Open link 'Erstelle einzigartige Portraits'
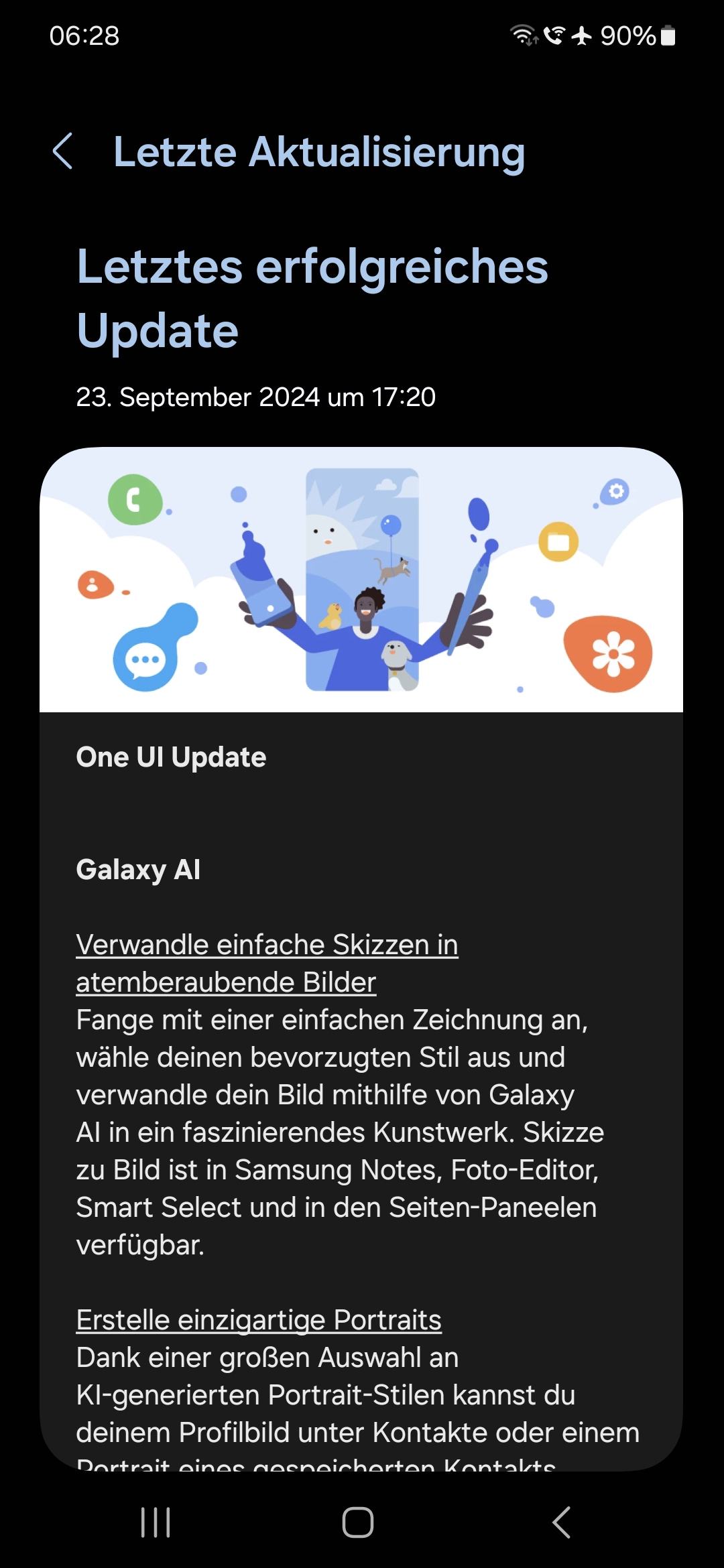 [x=259, y=1319]
